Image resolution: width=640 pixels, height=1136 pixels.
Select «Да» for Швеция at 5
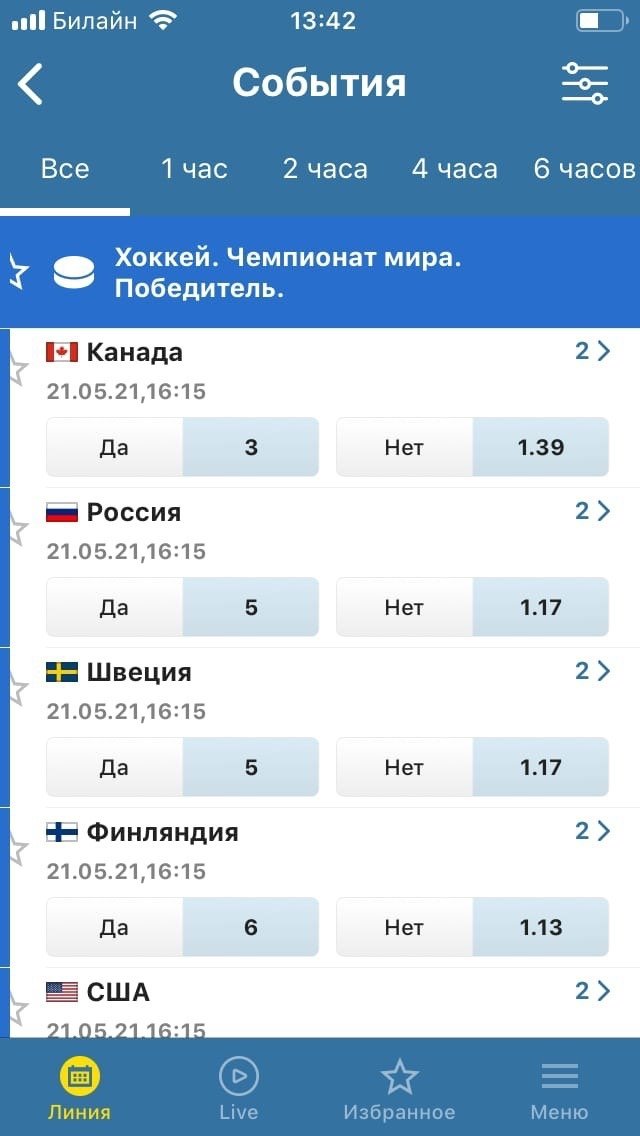pos(182,767)
